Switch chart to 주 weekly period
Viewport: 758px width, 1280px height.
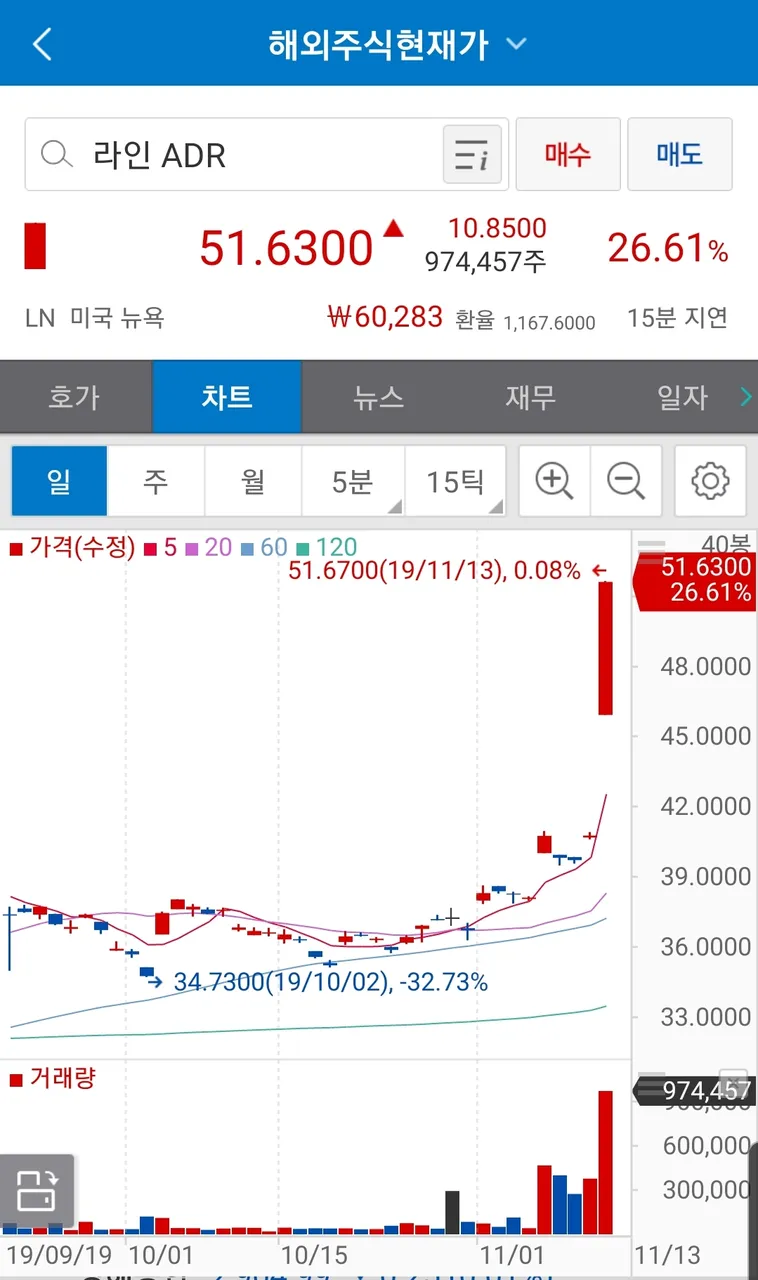click(x=156, y=481)
